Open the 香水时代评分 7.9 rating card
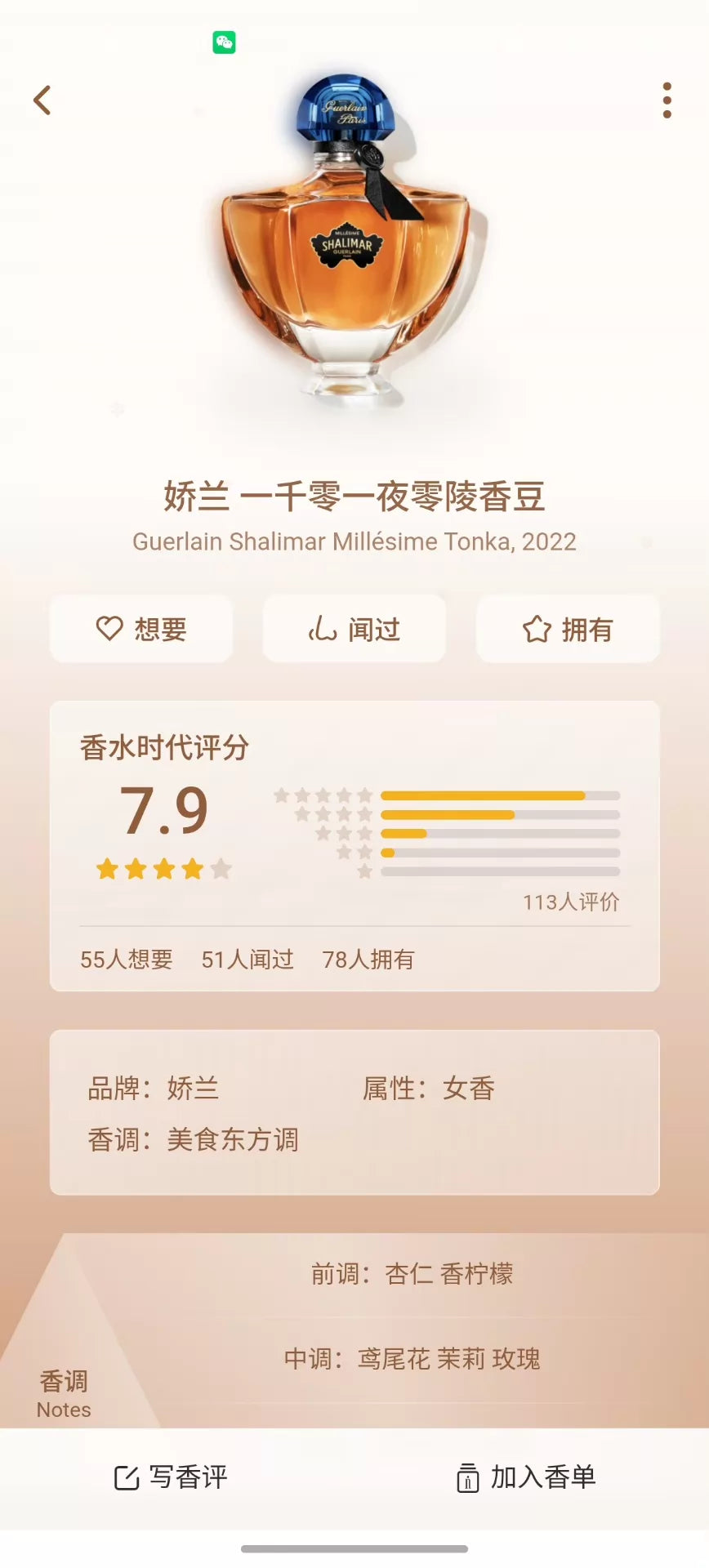709x1568 pixels. tap(354, 846)
